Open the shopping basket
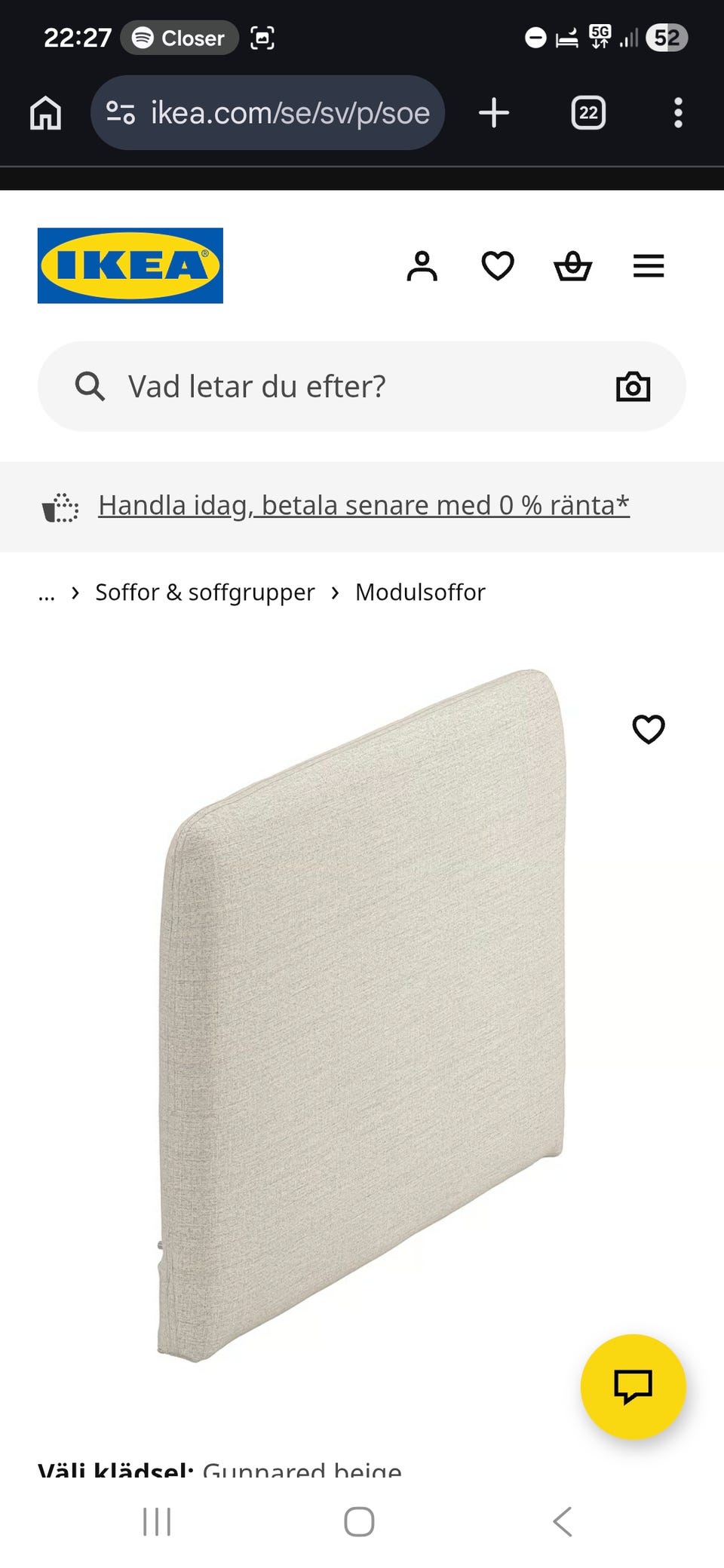The image size is (724, 1568). point(573,265)
